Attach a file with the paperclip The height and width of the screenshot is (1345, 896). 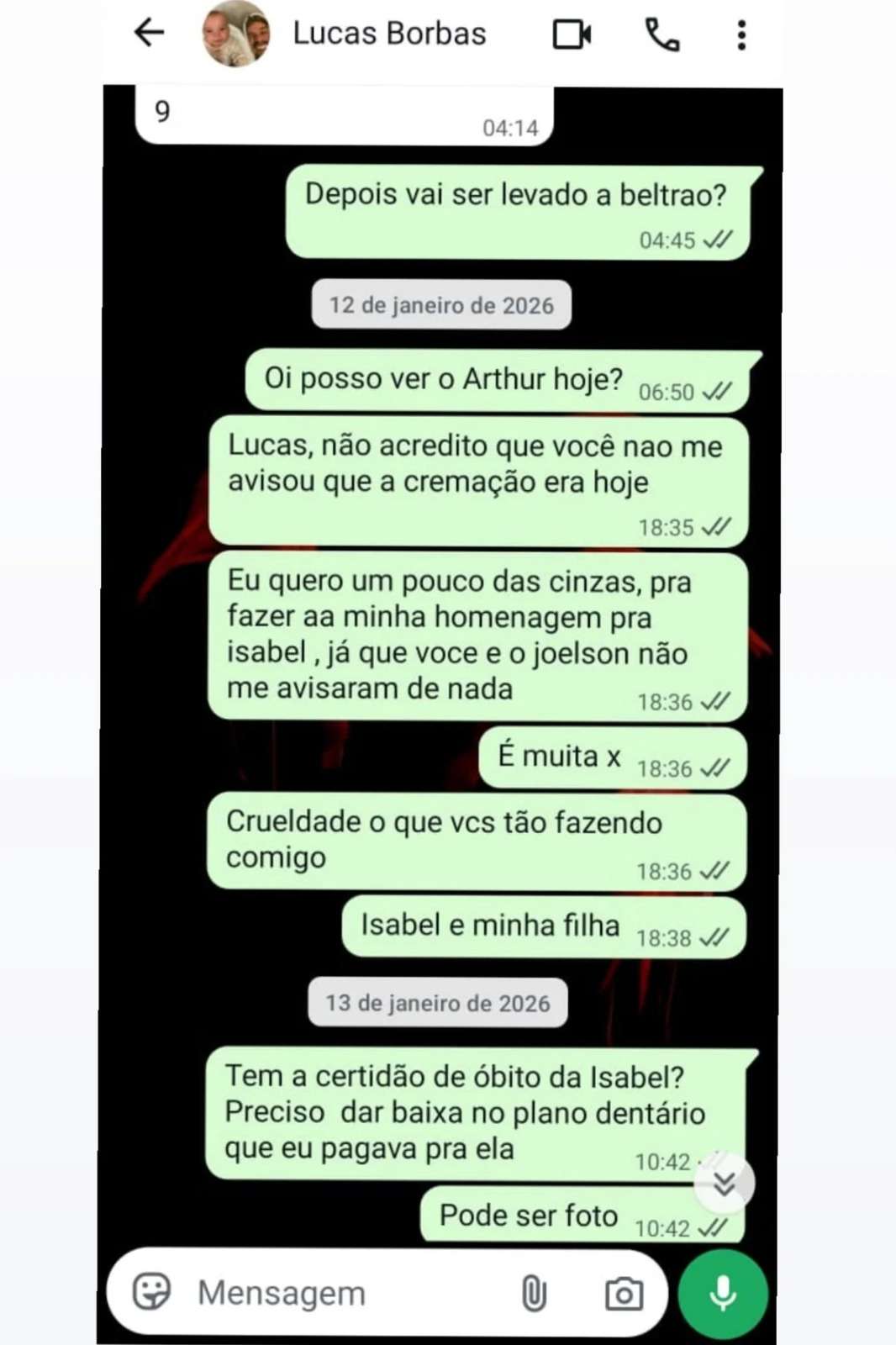click(x=534, y=1293)
